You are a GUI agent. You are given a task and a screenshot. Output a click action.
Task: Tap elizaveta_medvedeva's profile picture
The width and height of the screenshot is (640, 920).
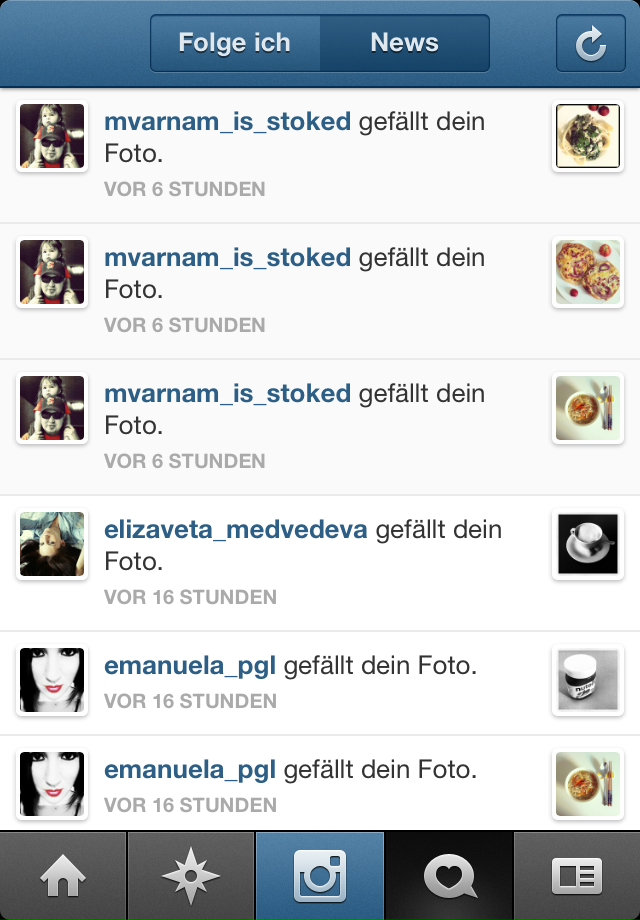52,545
